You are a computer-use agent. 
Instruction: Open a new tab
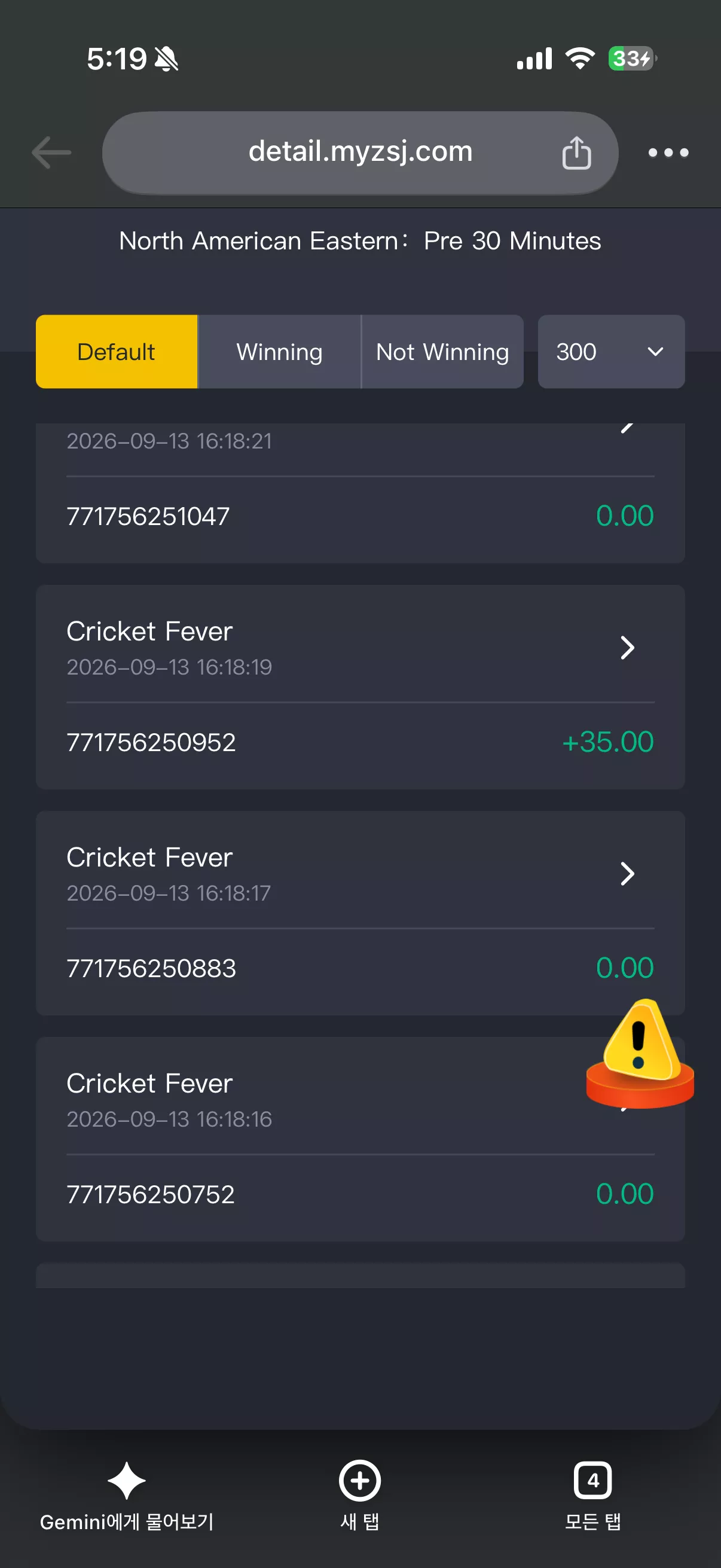coord(360,1497)
